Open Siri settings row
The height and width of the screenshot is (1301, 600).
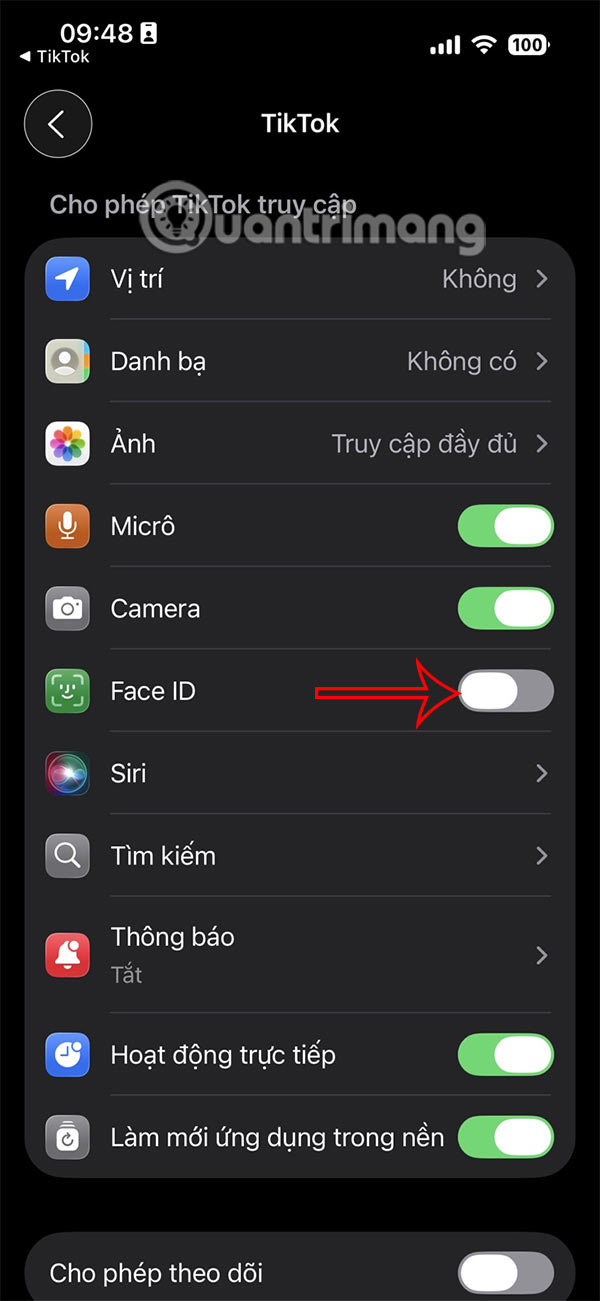[300, 773]
